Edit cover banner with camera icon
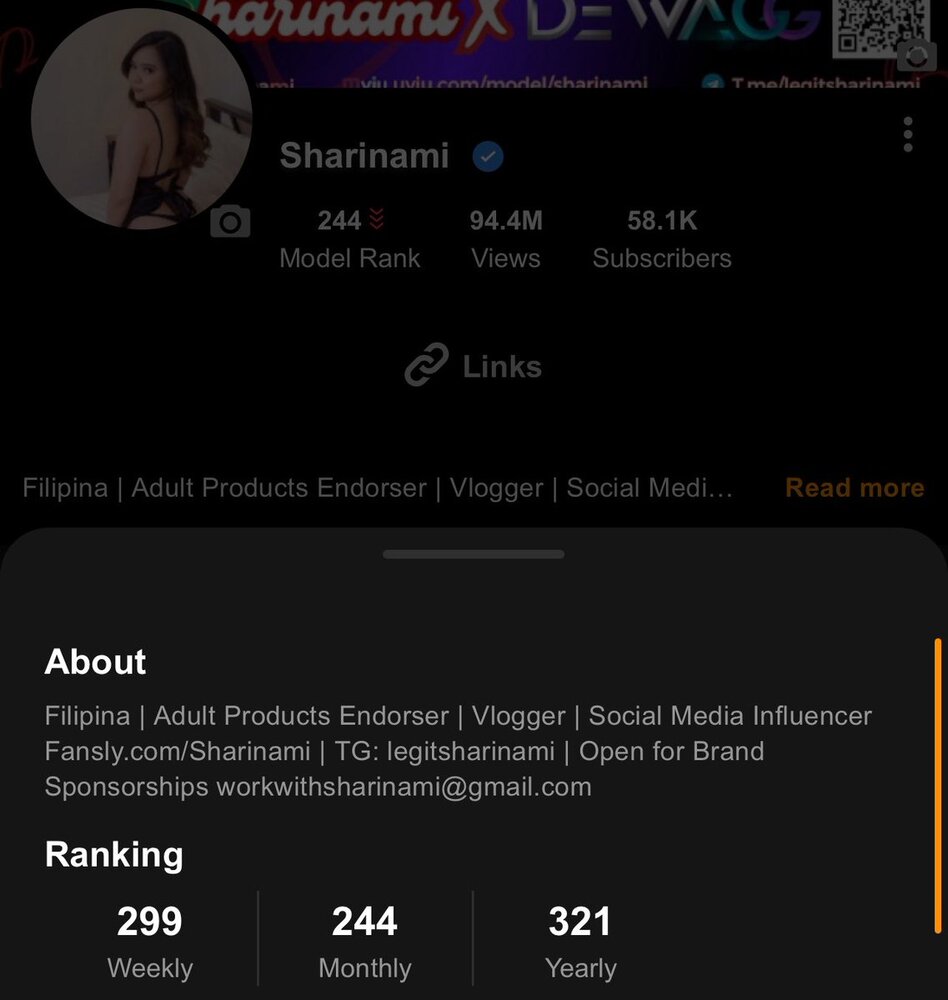The width and height of the screenshot is (948, 1000). [916, 56]
